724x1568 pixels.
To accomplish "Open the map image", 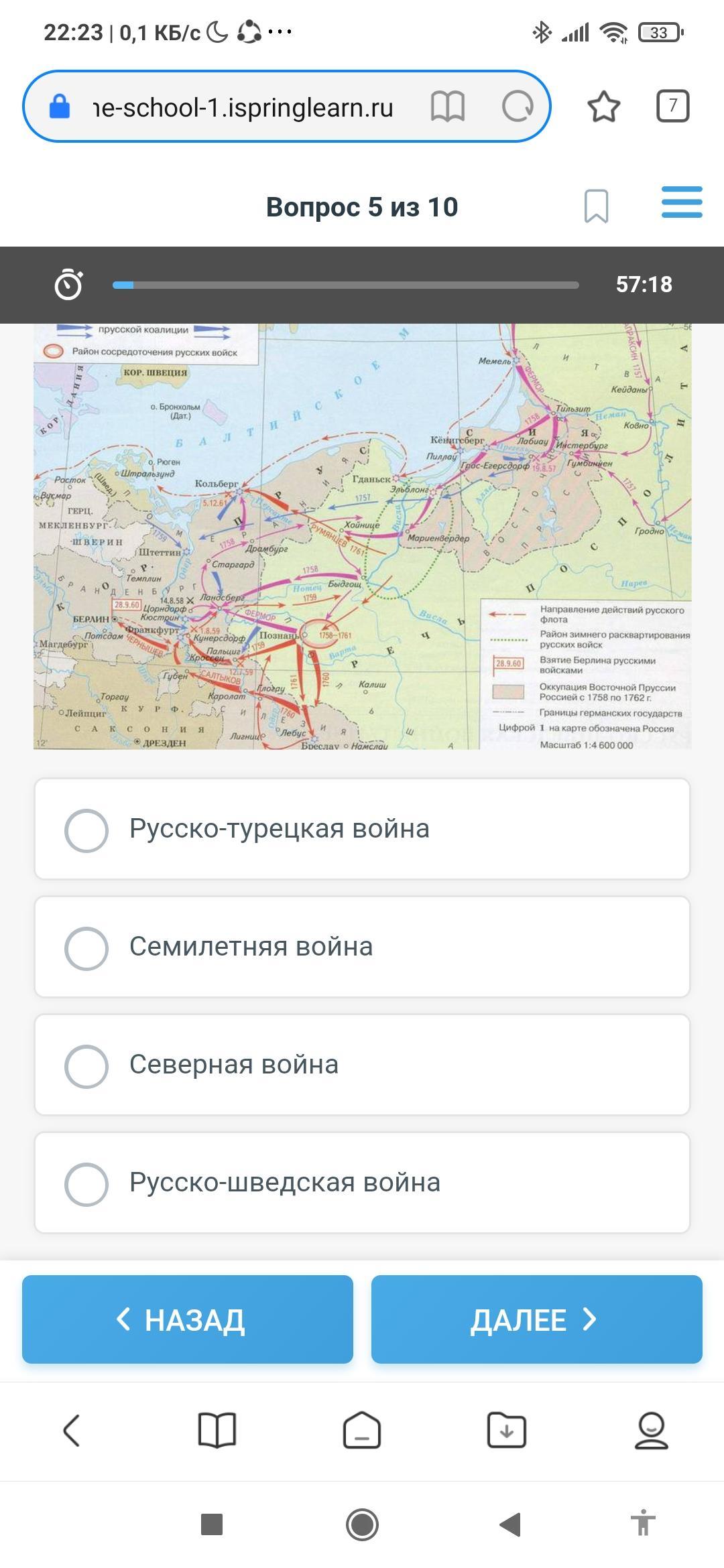I will click(x=362, y=536).
